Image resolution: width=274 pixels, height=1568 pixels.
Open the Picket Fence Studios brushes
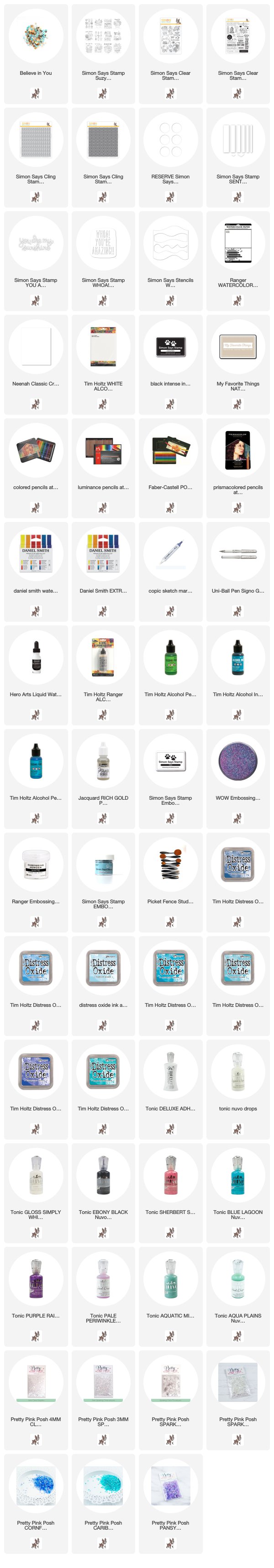click(x=170, y=865)
